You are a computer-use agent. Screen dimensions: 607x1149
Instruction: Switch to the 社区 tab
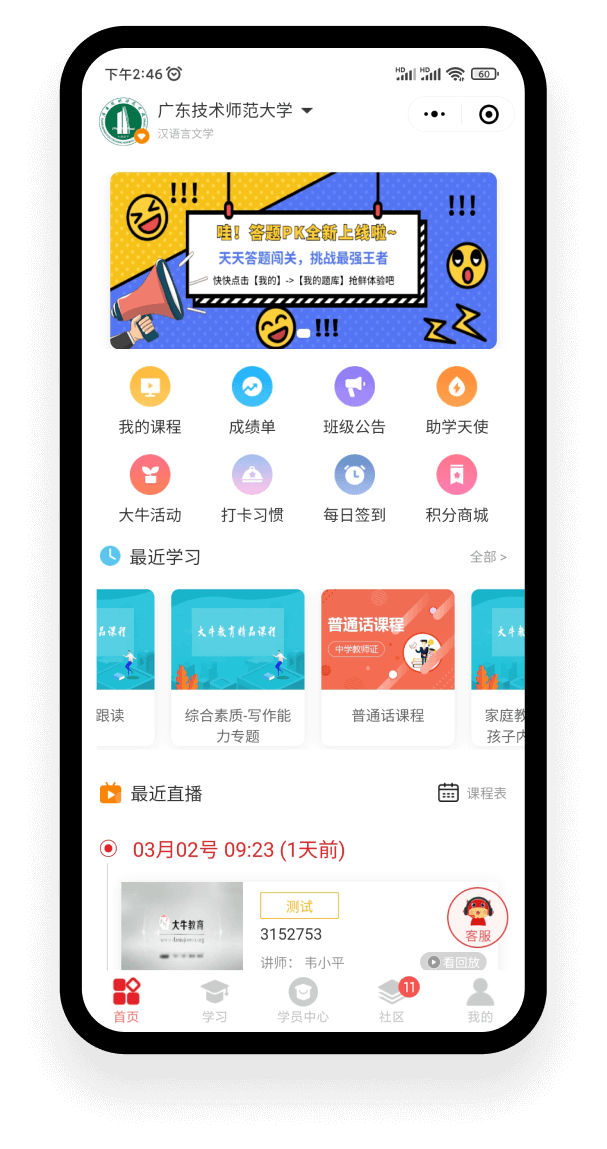coord(391,1000)
